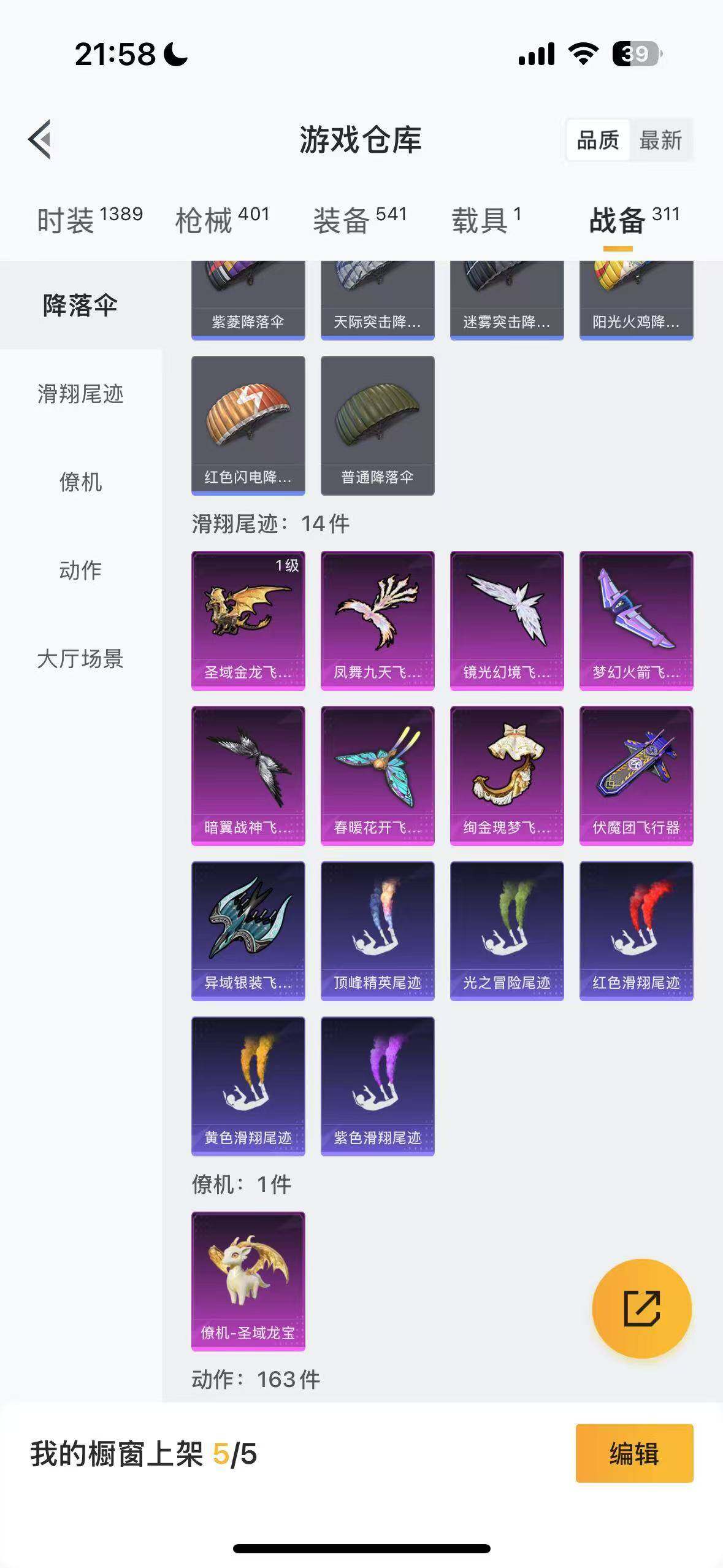Open the 红色闪电降落伞 item
The height and width of the screenshot is (1568, 723).
pyautogui.click(x=248, y=426)
